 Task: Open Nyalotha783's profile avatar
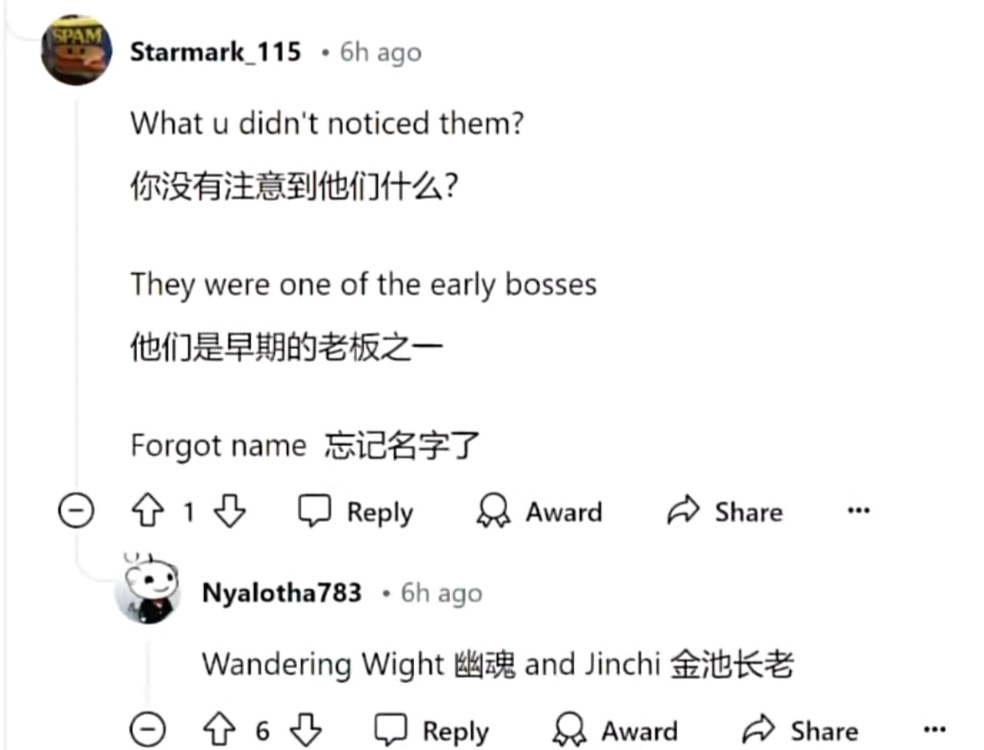click(148, 592)
